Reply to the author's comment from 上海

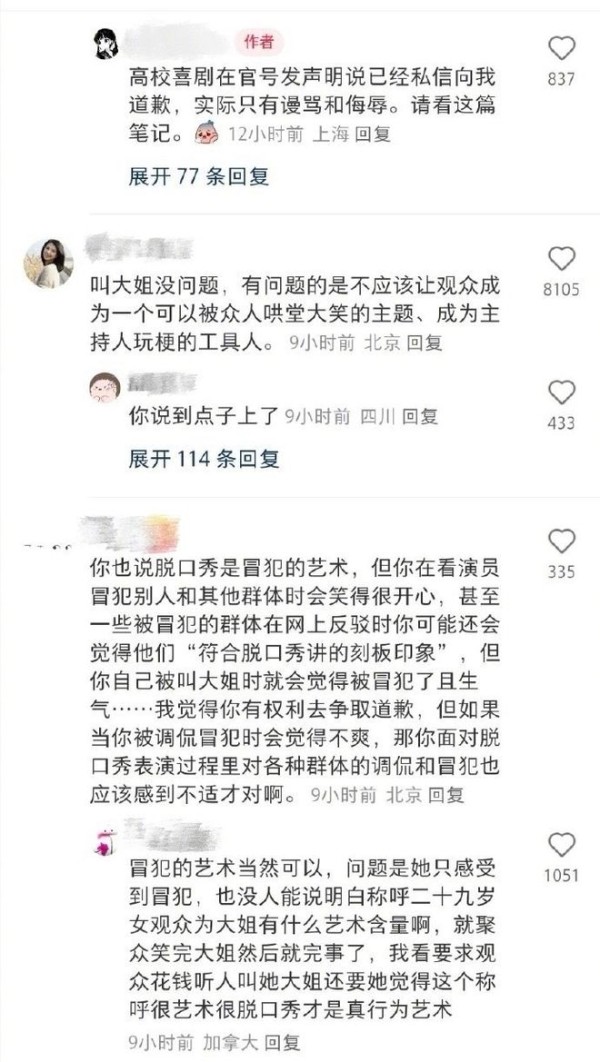pos(373,132)
